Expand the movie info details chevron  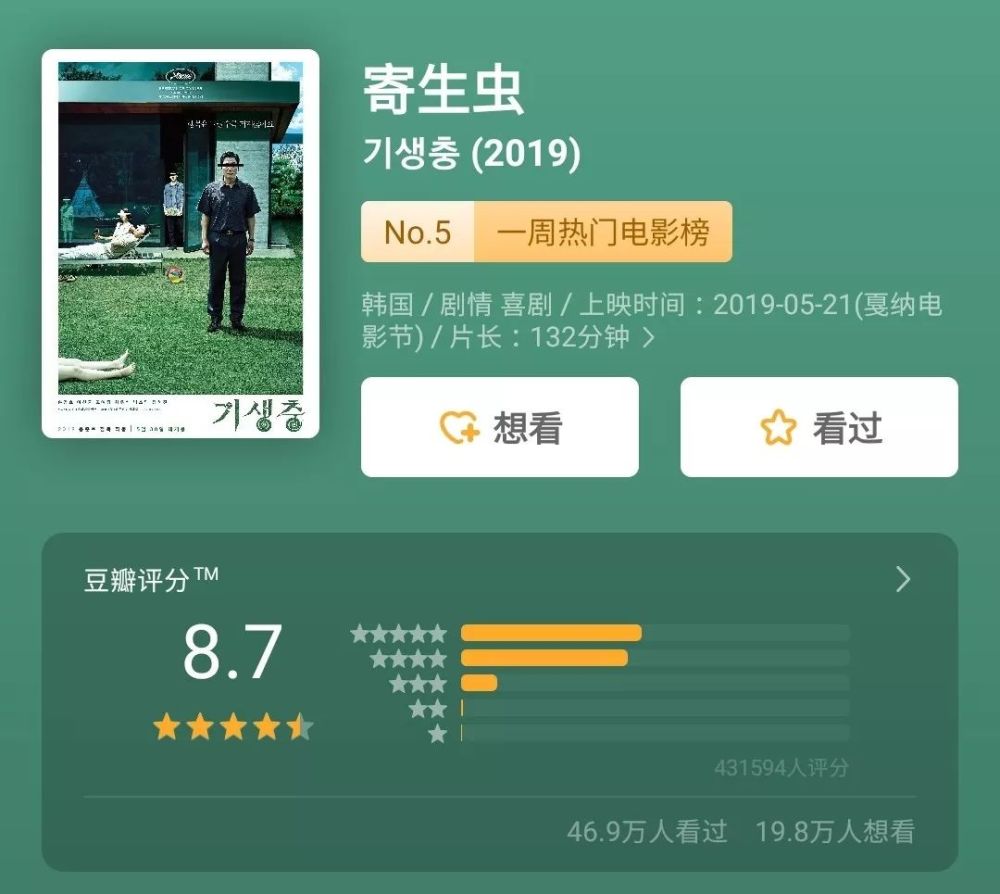(x=648, y=338)
